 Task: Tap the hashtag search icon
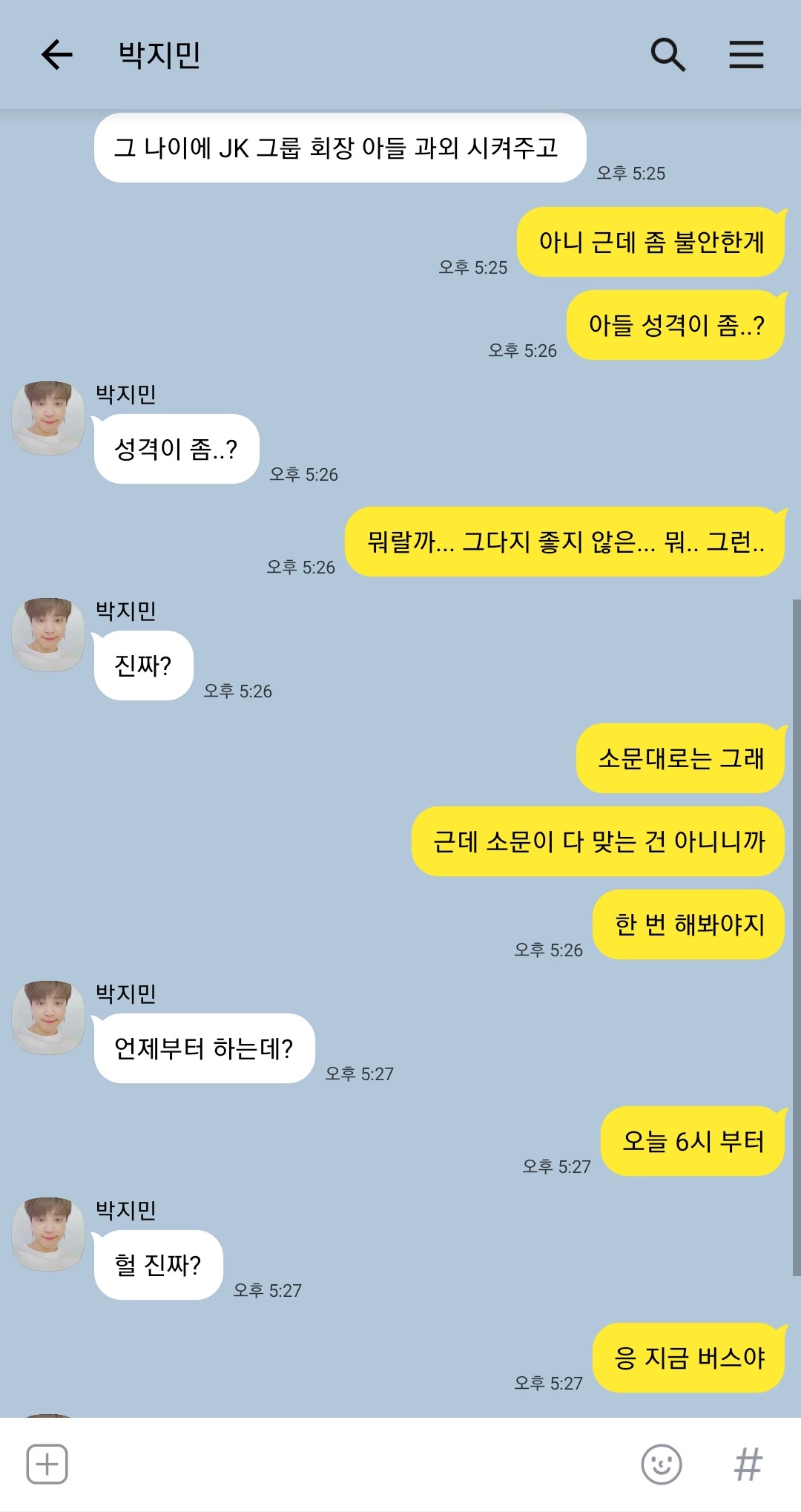pyautogui.click(x=748, y=1464)
